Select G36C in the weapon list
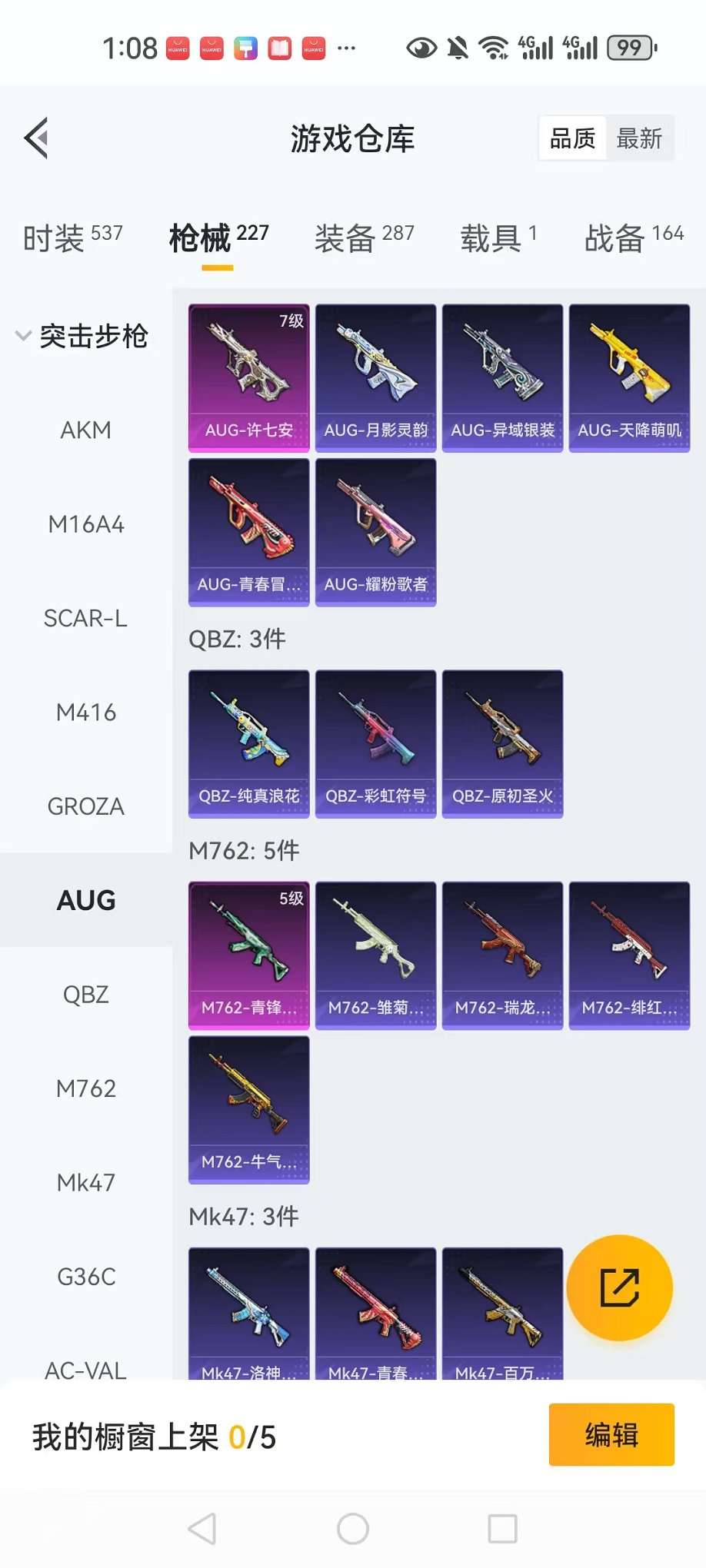Screen dimensions: 706x1568 (x=85, y=1277)
